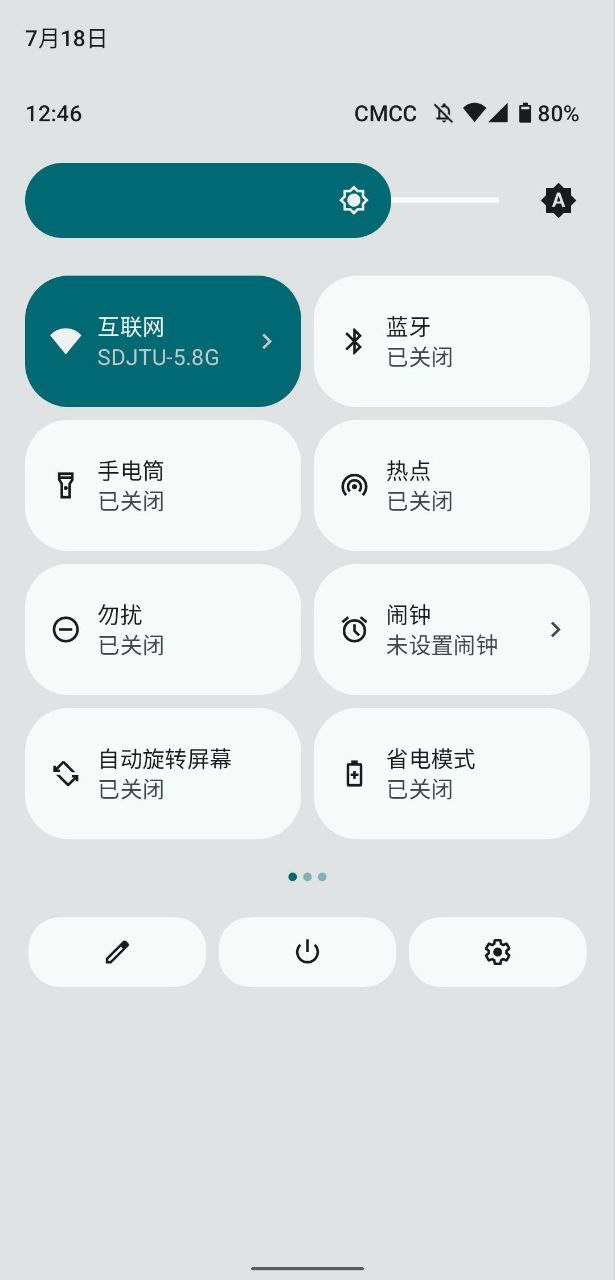Open the 互联网 SDJTU-5.8G tile
Screen dimensions: 615x1280
[x=162, y=341]
